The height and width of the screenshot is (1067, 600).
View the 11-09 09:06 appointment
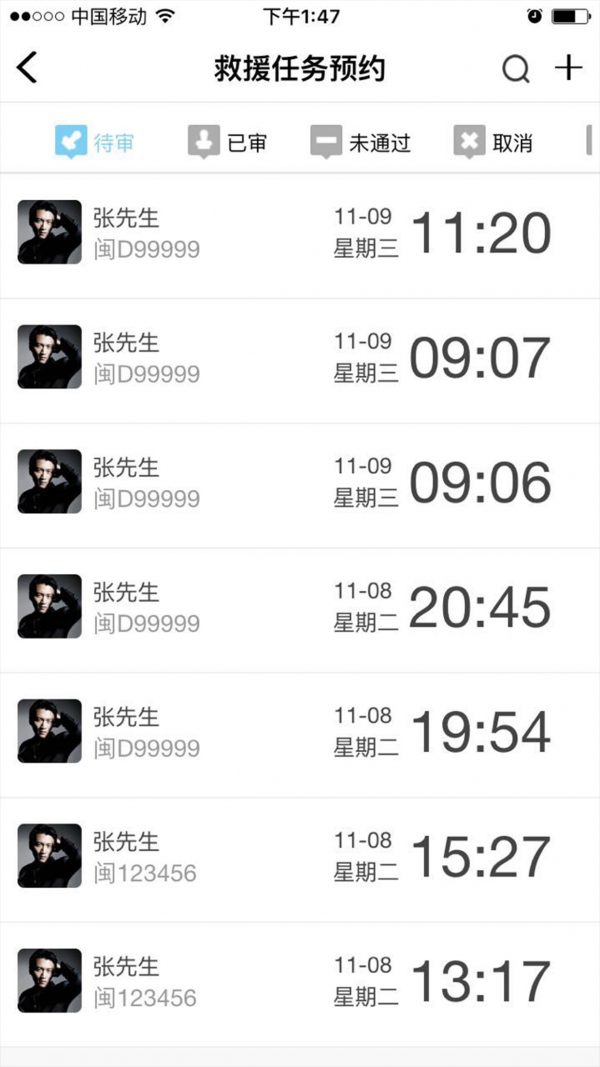point(300,483)
